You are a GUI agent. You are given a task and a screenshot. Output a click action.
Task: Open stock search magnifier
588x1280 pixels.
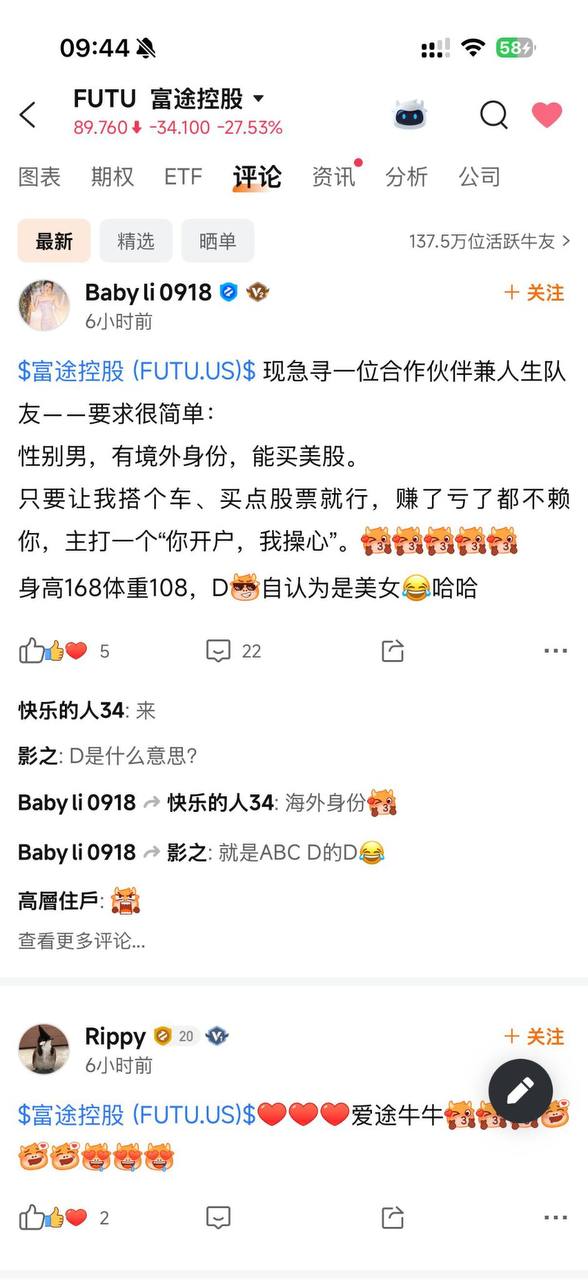[494, 115]
